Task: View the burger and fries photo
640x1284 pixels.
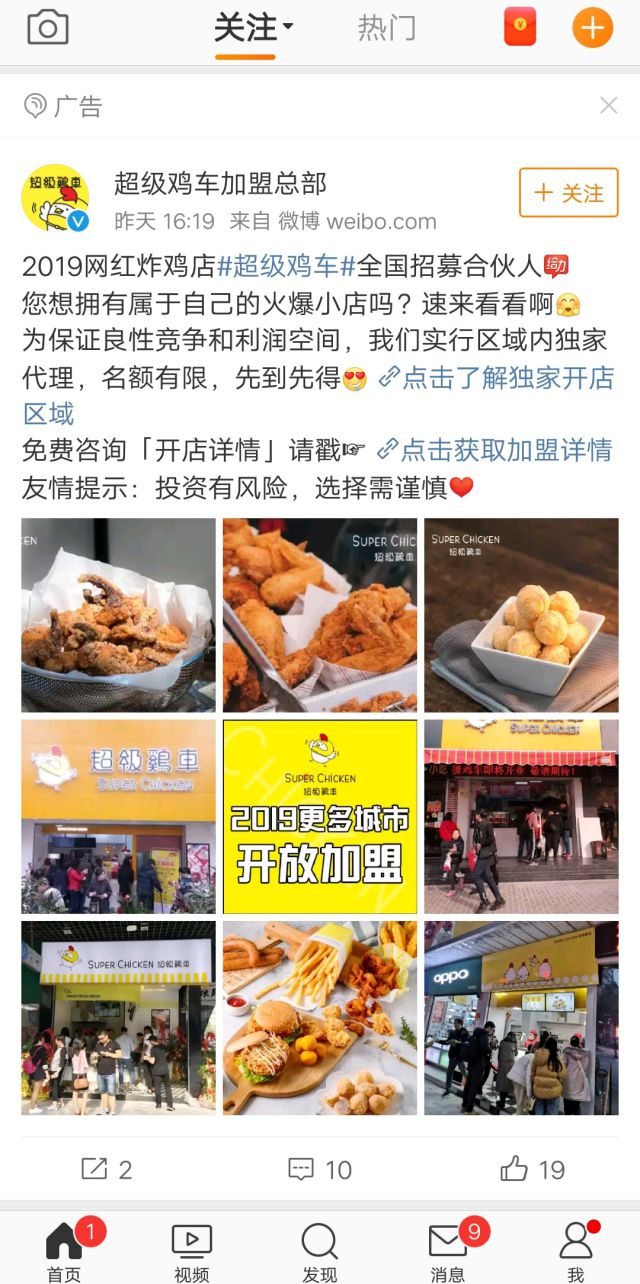Action: point(320,1018)
